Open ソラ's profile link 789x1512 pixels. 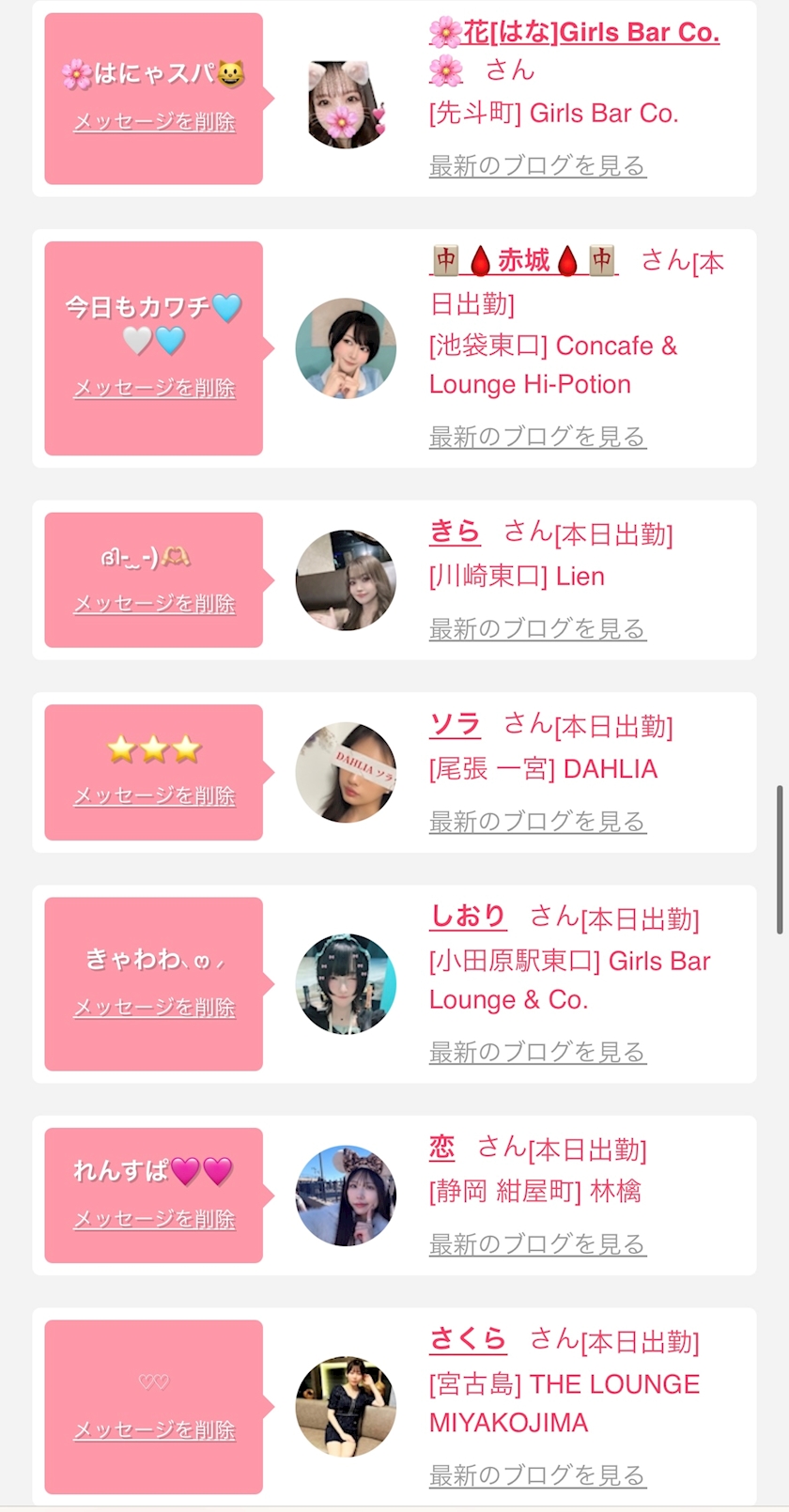tap(455, 725)
